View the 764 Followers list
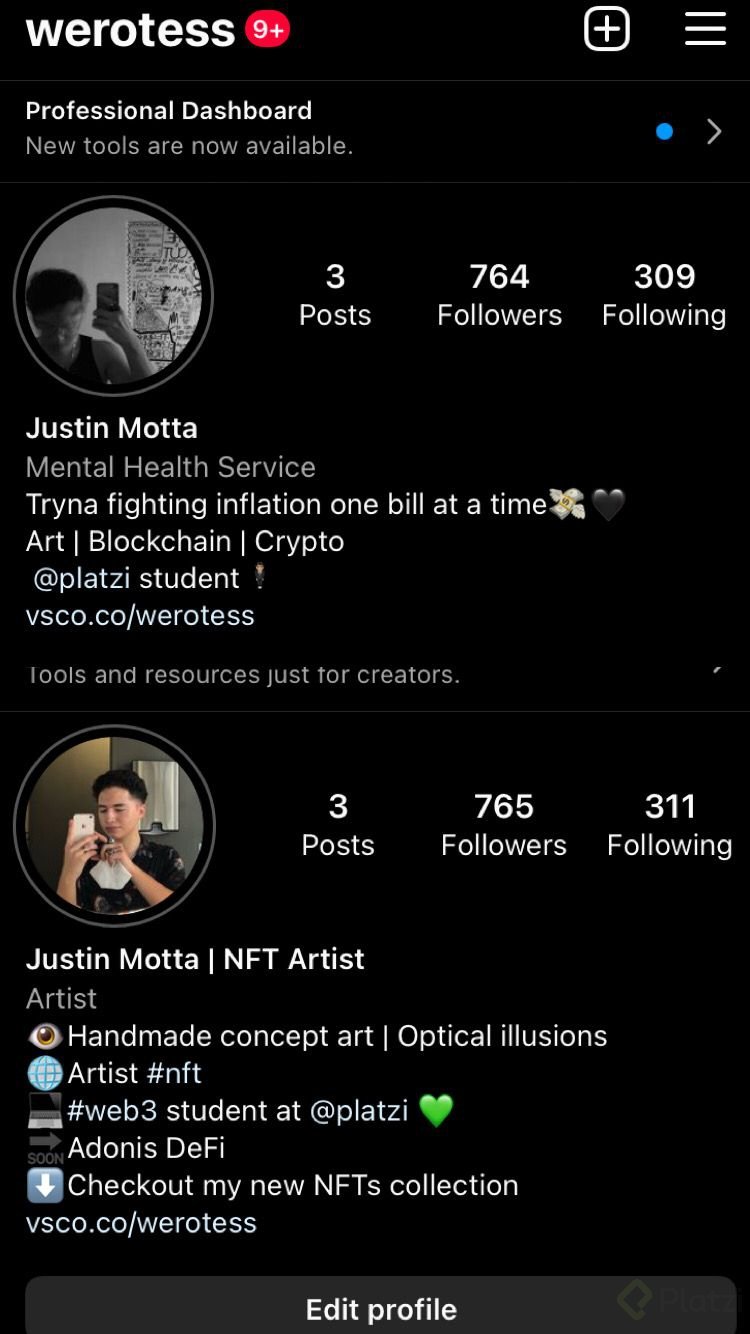 pyautogui.click(x=499, y=294)
